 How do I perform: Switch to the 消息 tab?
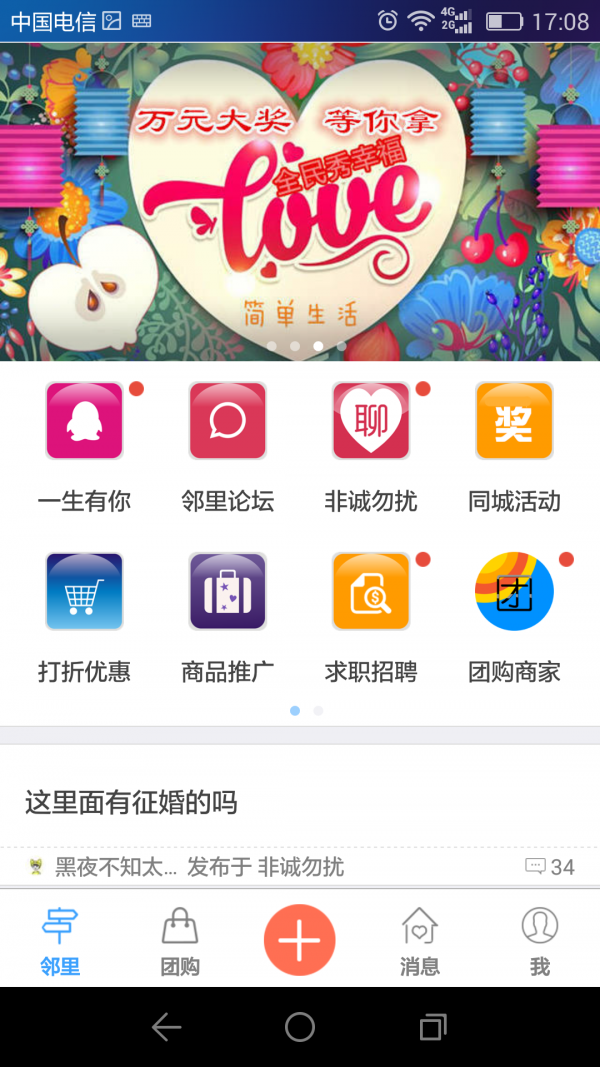tap(420, 940)
